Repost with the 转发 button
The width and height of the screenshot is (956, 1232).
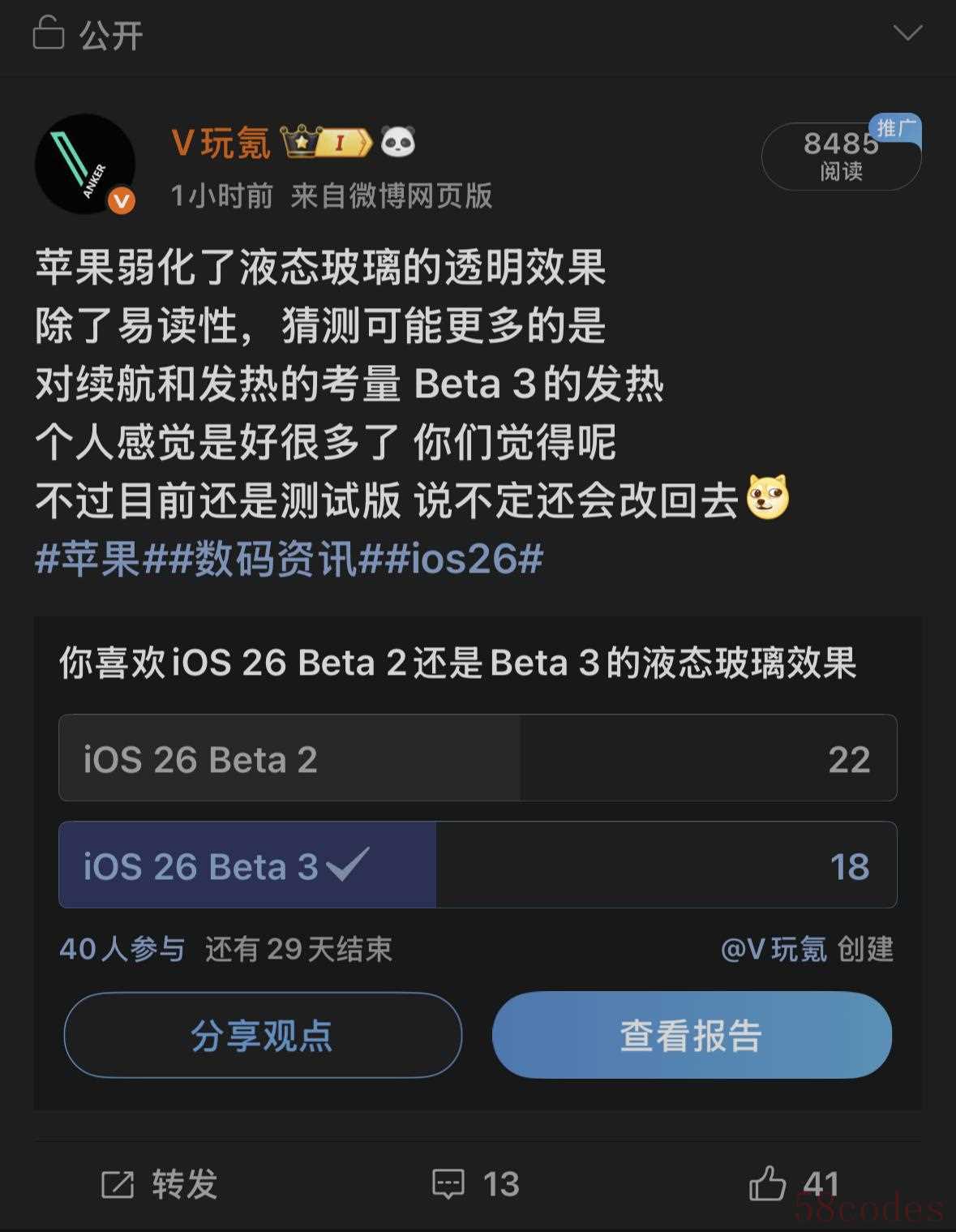pyautogui.click(x=160, y=1184)
